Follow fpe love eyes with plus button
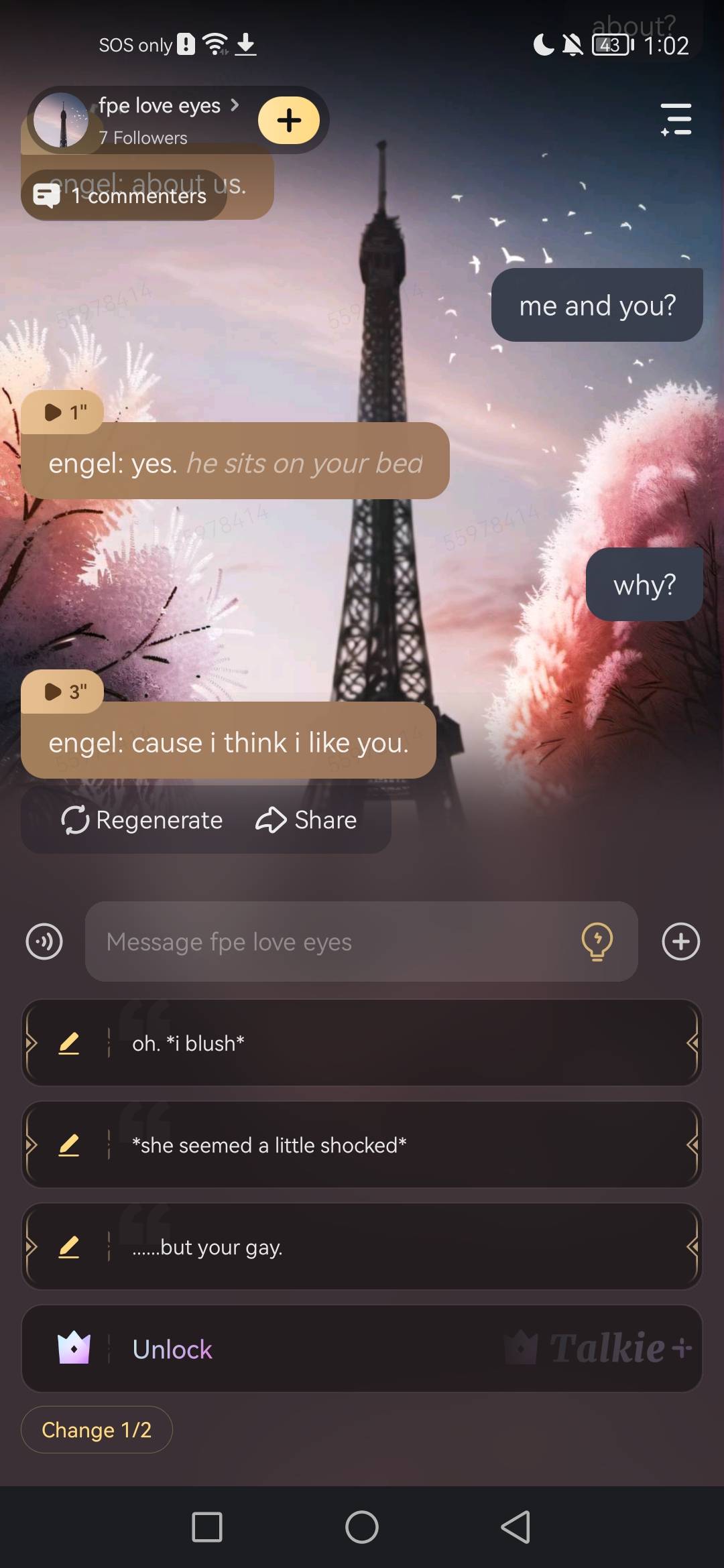The height and width of the screenshot is (1568, 724). pos(289,121)
